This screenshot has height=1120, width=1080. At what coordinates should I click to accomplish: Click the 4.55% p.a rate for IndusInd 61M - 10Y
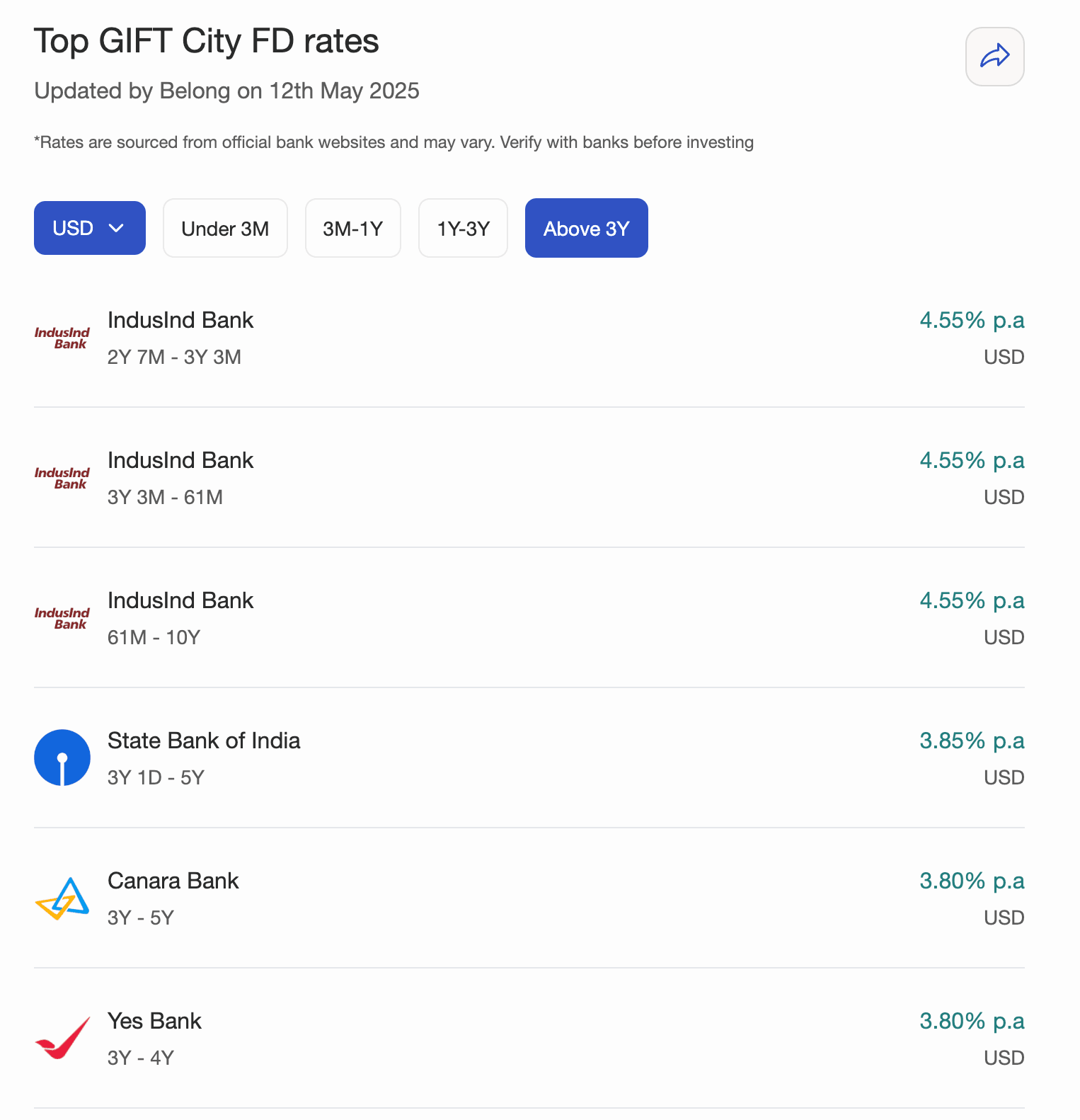[x=972, y=600]
